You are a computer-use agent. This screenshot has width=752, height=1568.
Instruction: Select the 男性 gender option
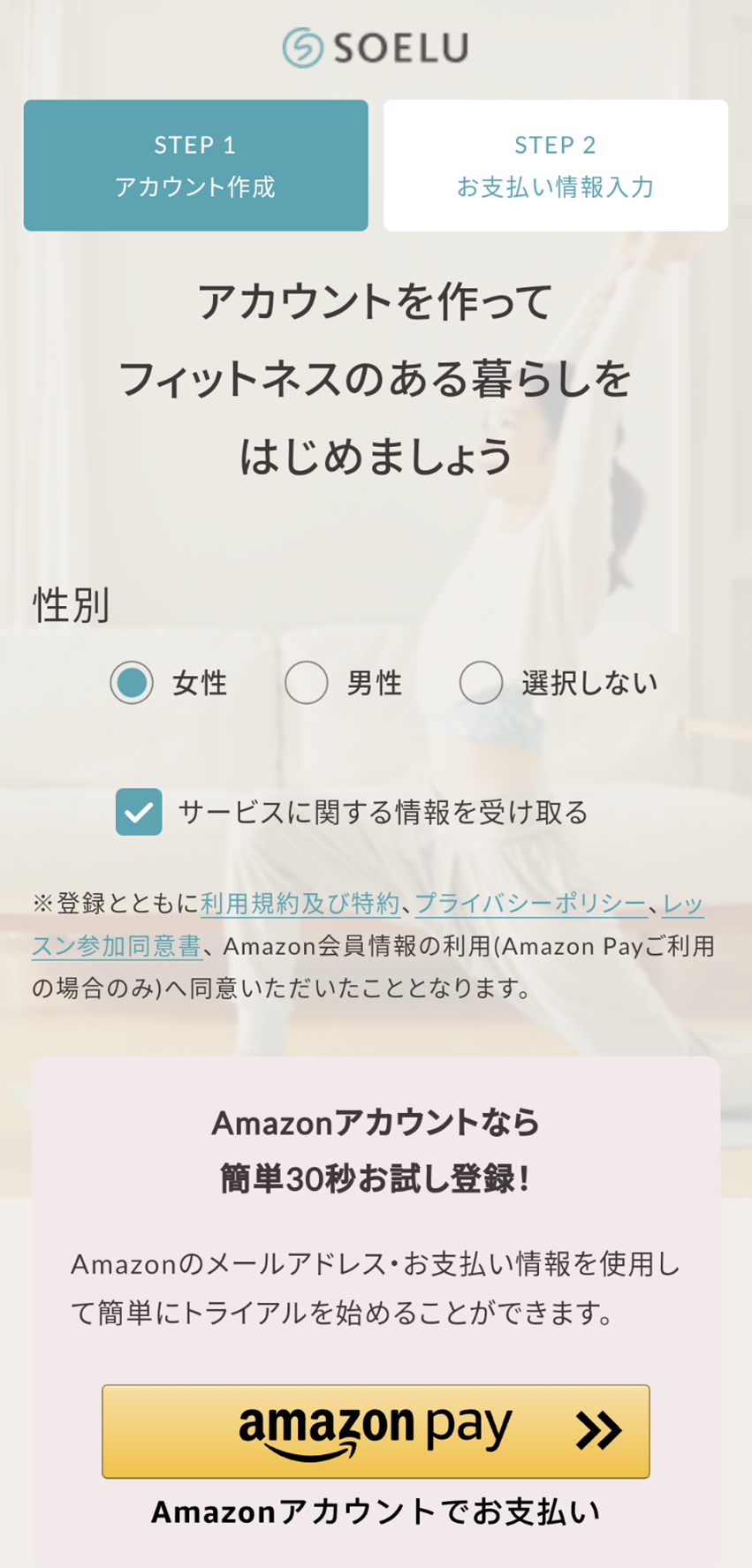[x=307, y=683]
